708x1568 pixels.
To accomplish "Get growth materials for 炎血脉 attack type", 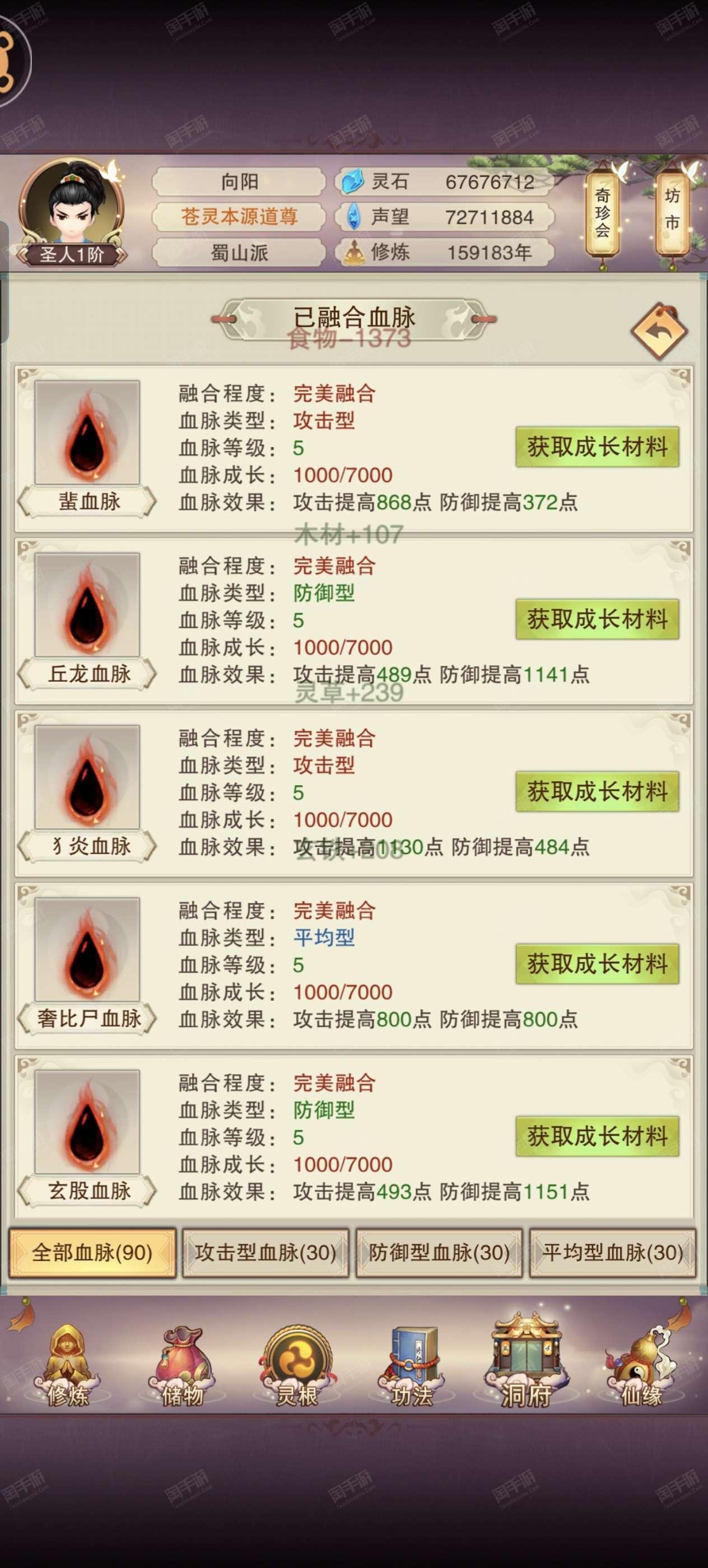I will [x=597, y=791].
